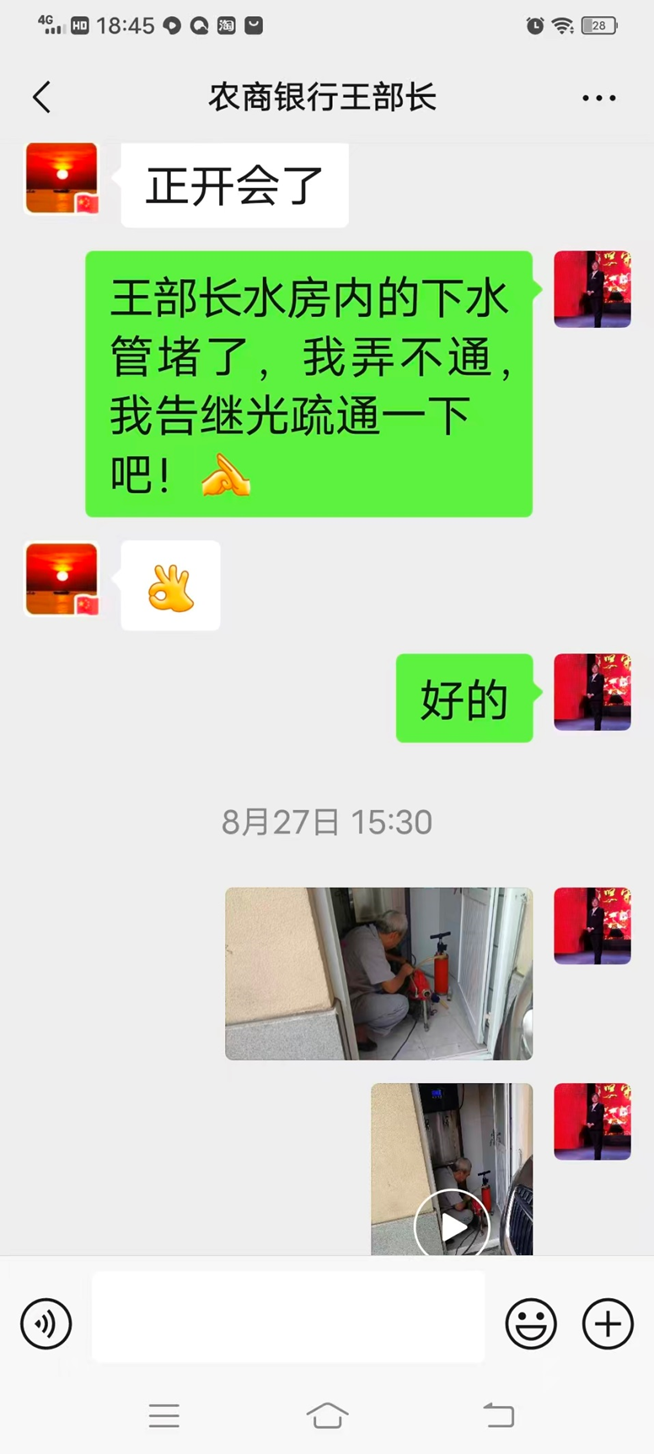Focus the message text field
The height and width of the screenshot is (1454, 654).
coord(288,1317)
